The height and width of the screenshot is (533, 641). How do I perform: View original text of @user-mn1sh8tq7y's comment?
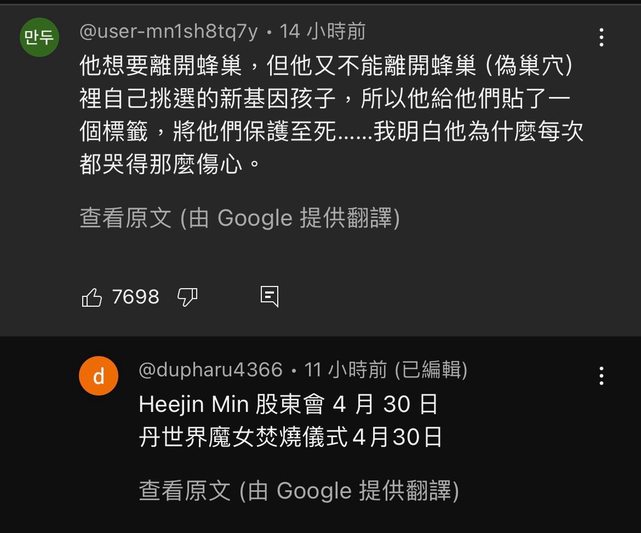[x=239, y=218]
